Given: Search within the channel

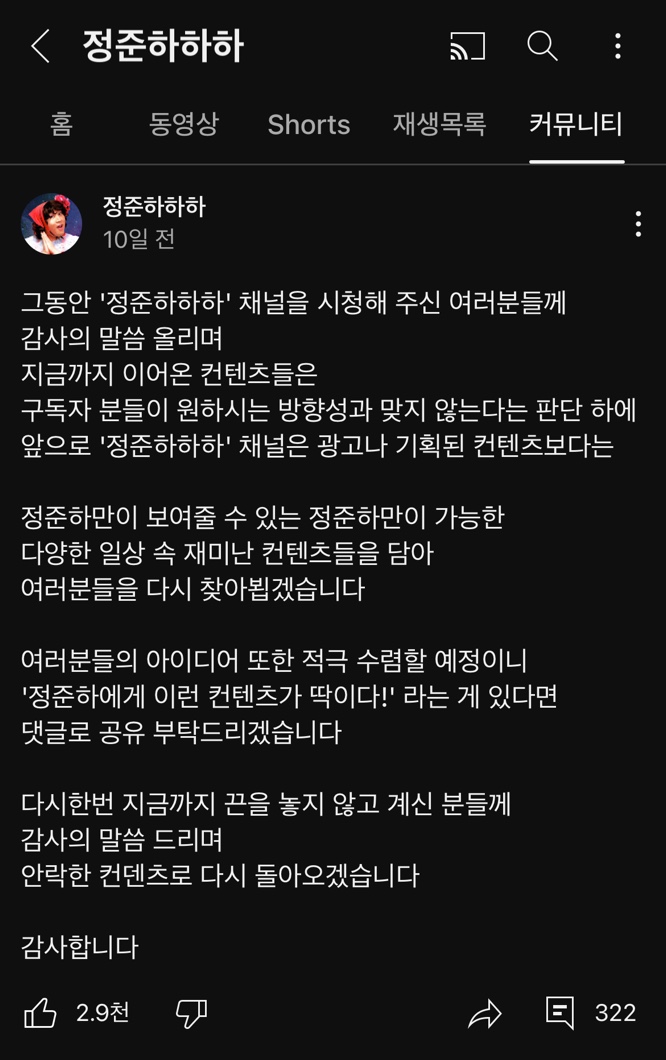Looking at the screenshot, I should click(542, 46).
